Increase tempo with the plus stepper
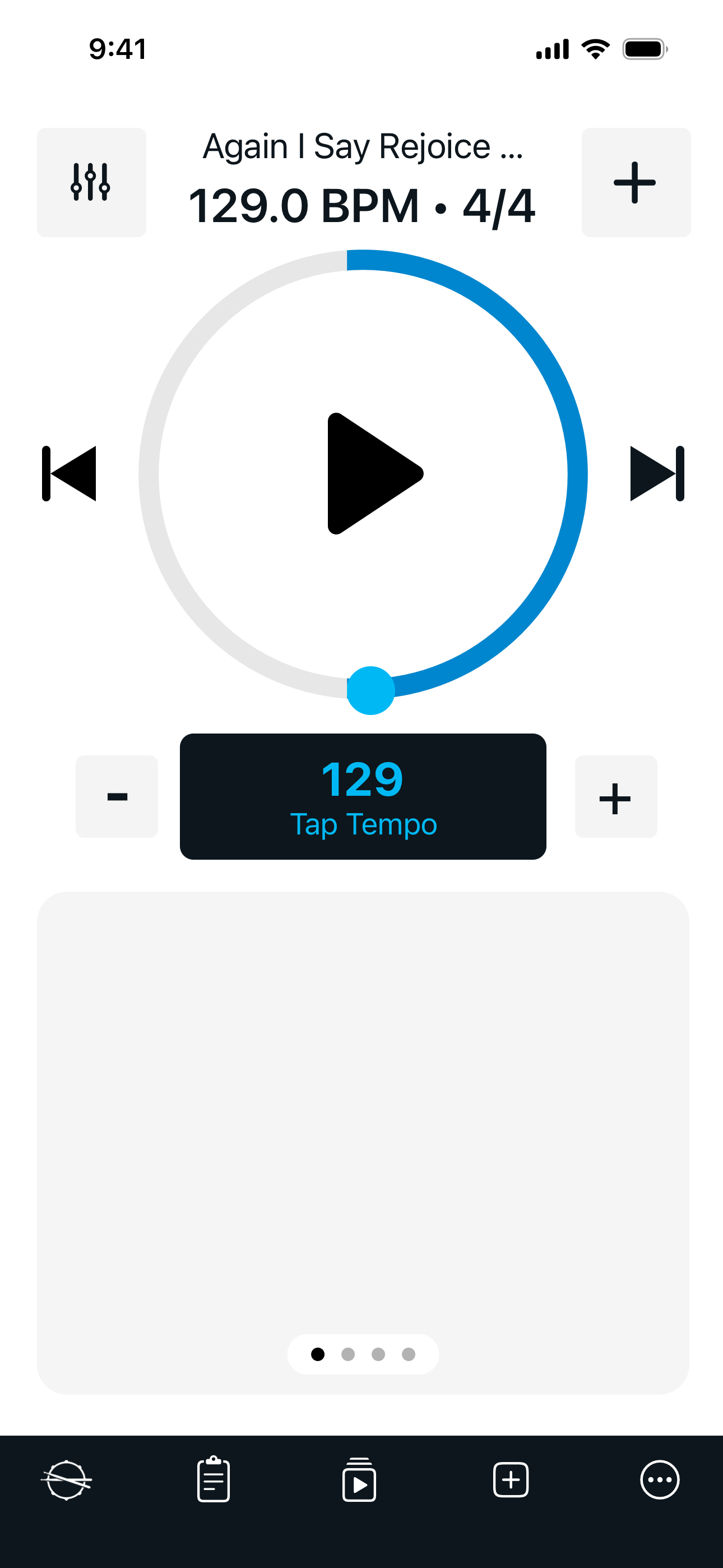Screen dimensions: 723x1568 tap(615, 796)
